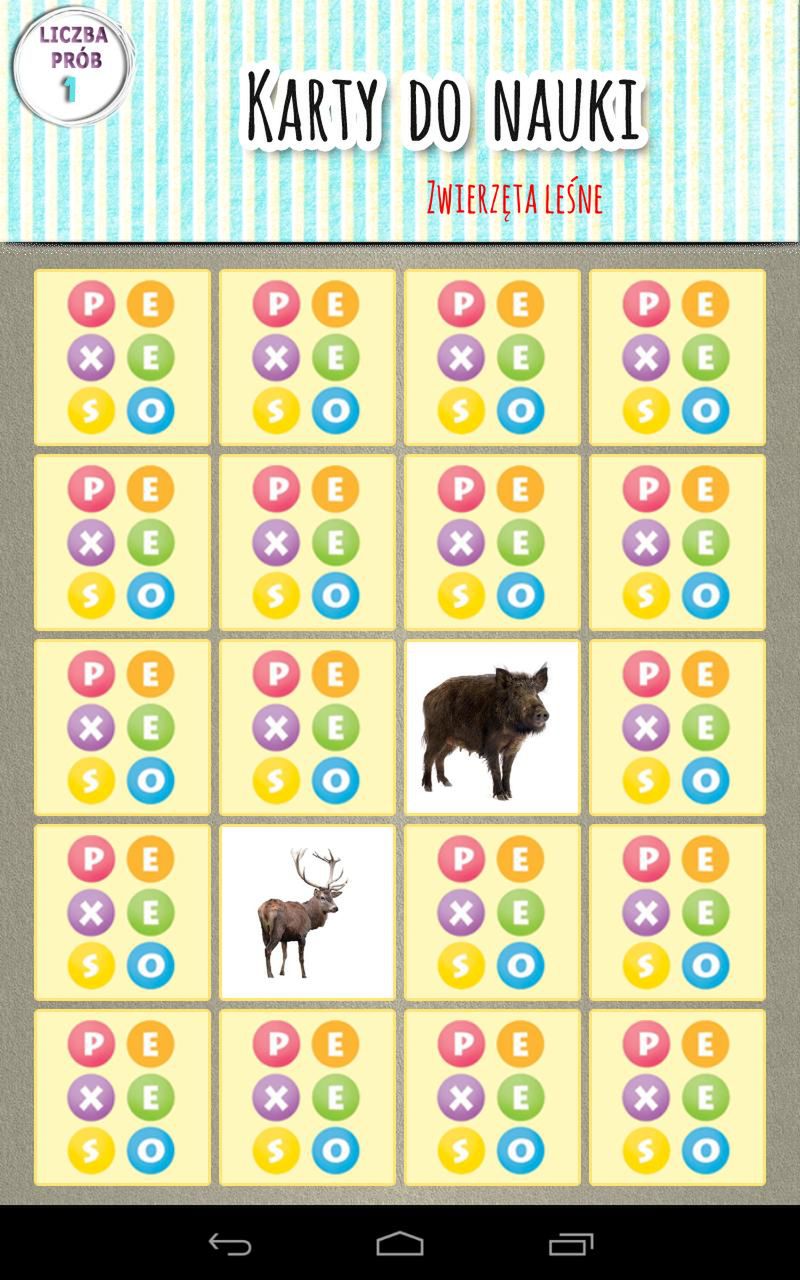
Task: Flip the face-down card immediately left of the deer
Action: tap(122, 912)
